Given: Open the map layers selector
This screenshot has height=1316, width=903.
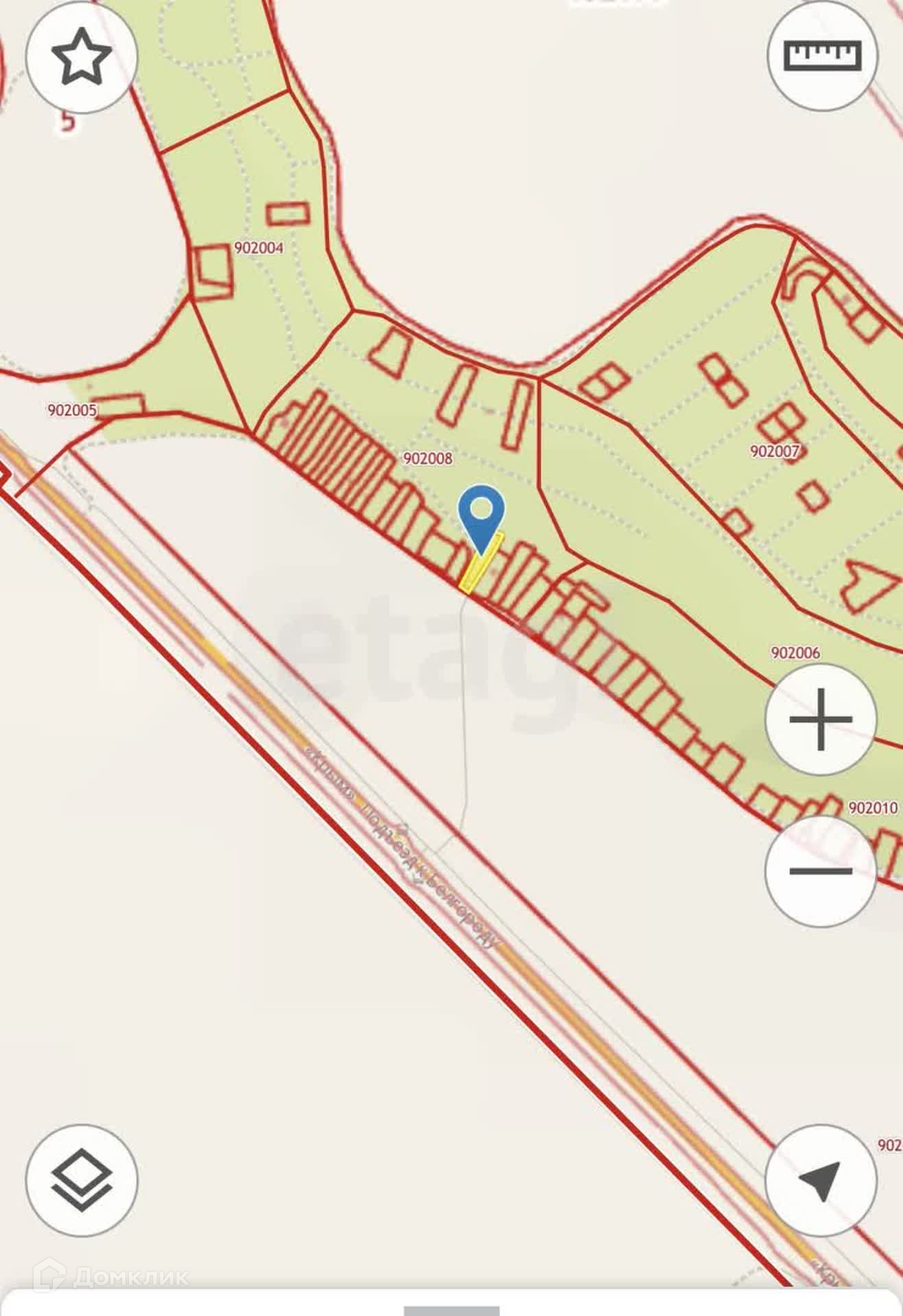Looking at the screenshot, I should [82, 1180].
